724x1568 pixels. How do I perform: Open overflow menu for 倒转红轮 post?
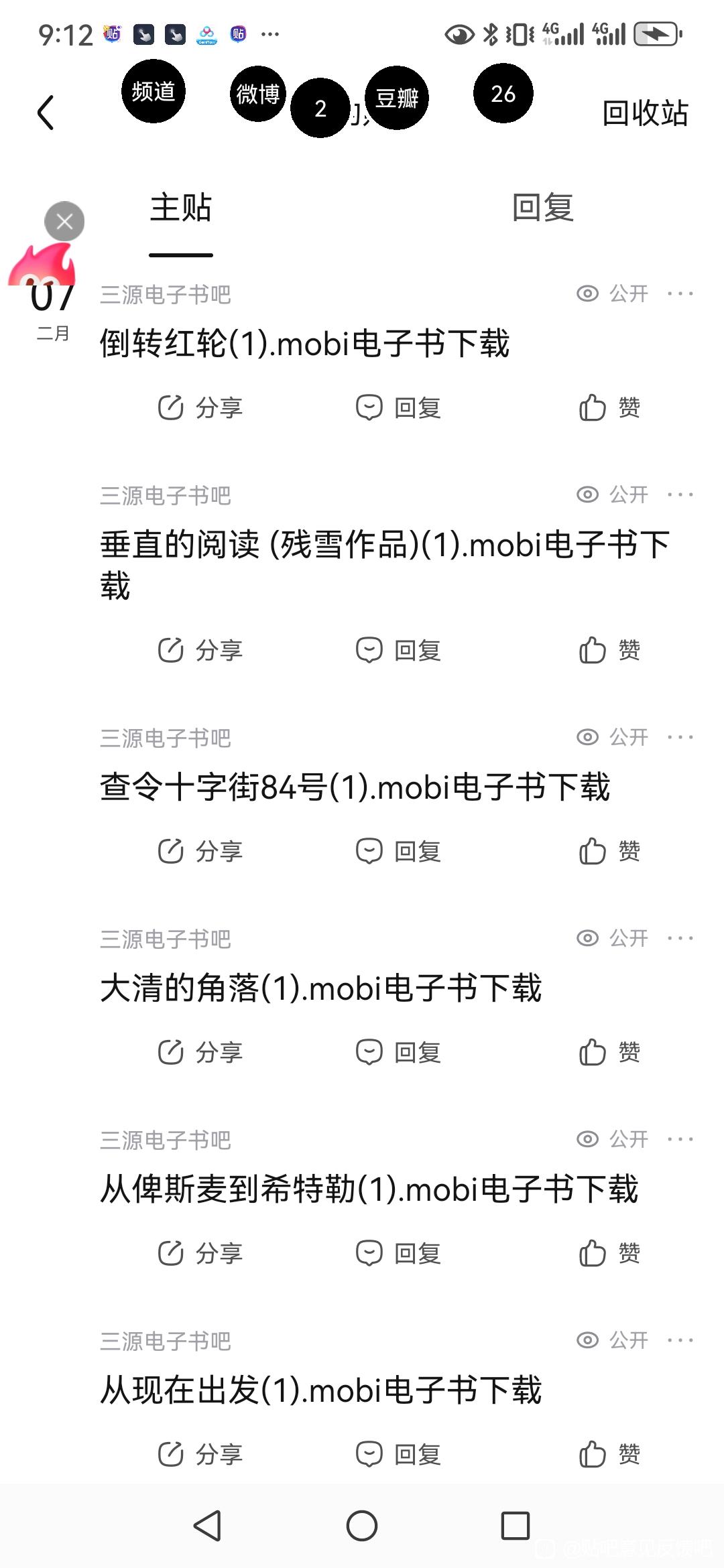tap(680, 293)
